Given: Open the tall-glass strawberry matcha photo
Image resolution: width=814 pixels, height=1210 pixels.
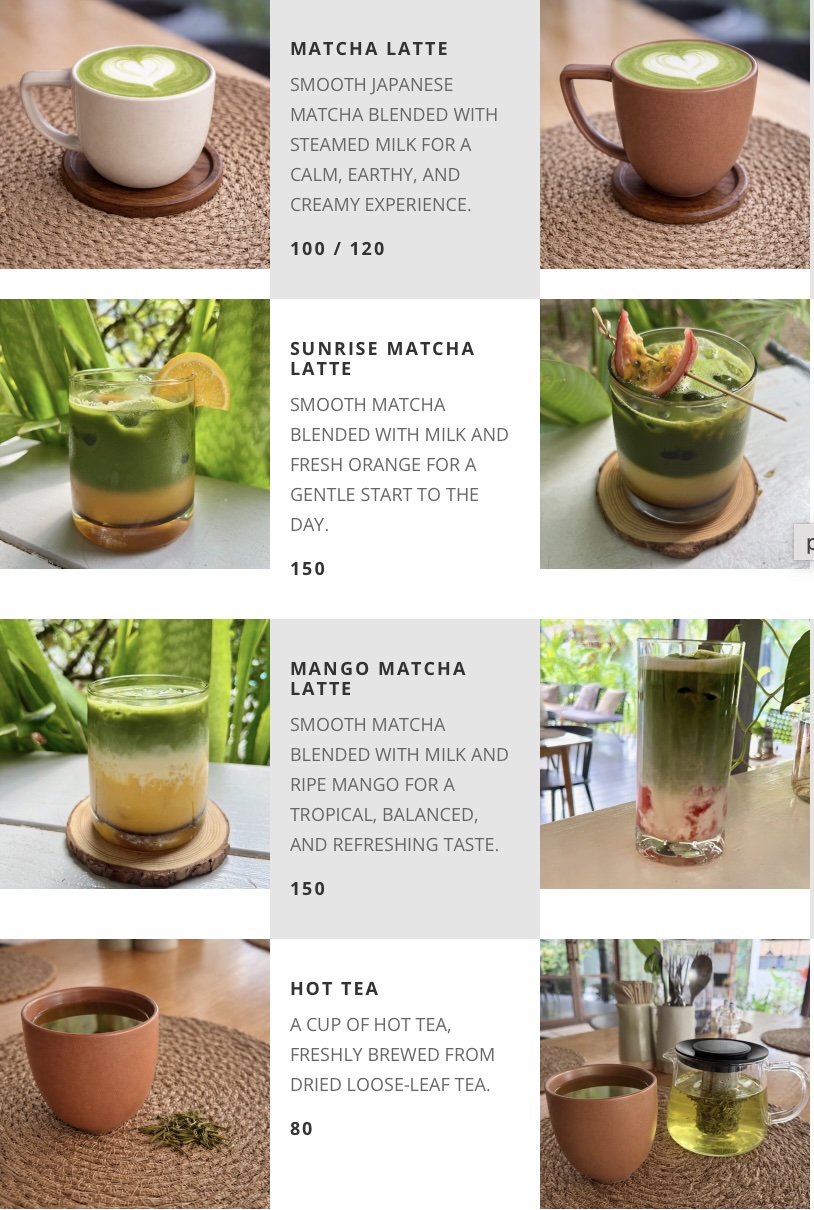Looking at the screenshot, I should coord(674,754).
